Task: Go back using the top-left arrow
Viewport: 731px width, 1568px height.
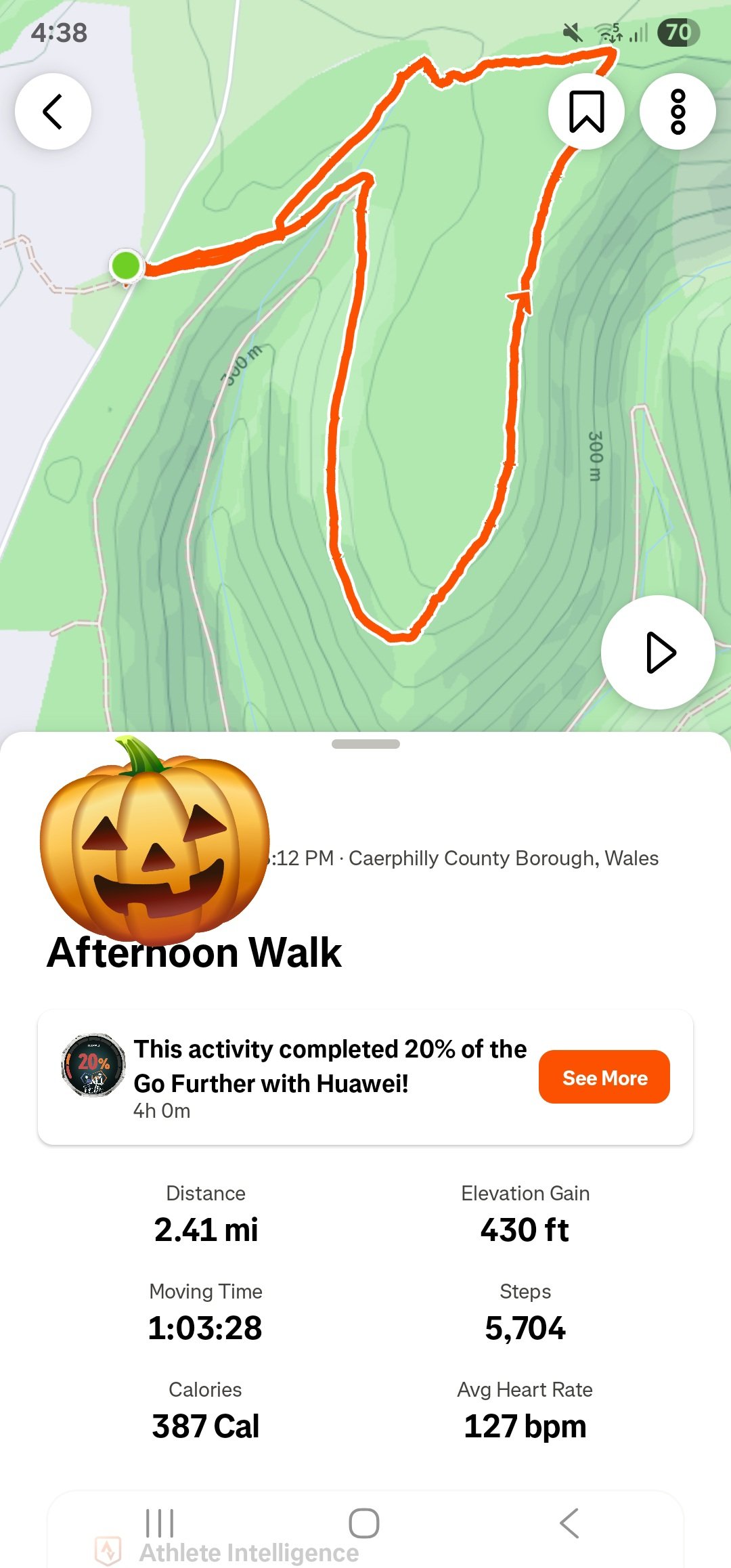Action: coord(53,112)
